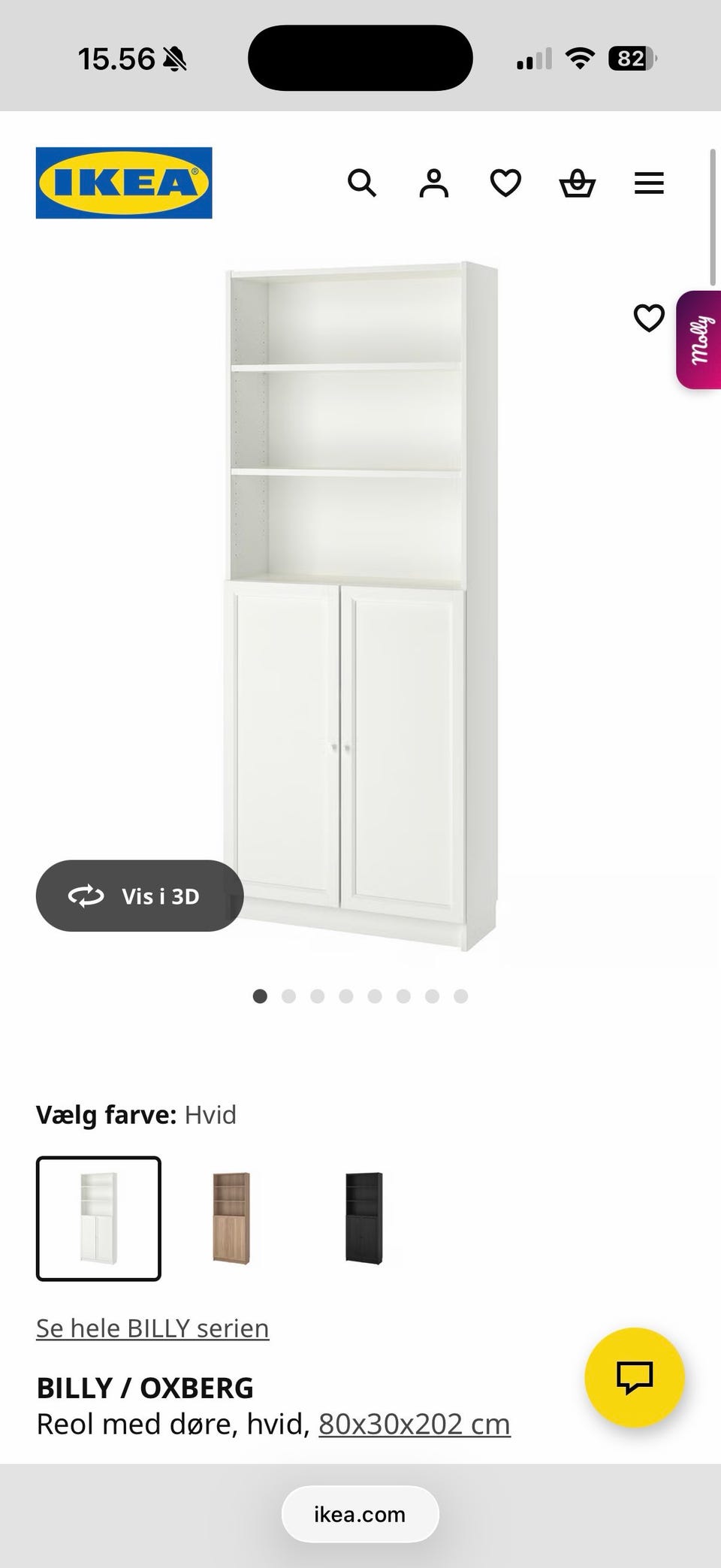Select the white color swatch thumbnail

(x=98, y=1218)
